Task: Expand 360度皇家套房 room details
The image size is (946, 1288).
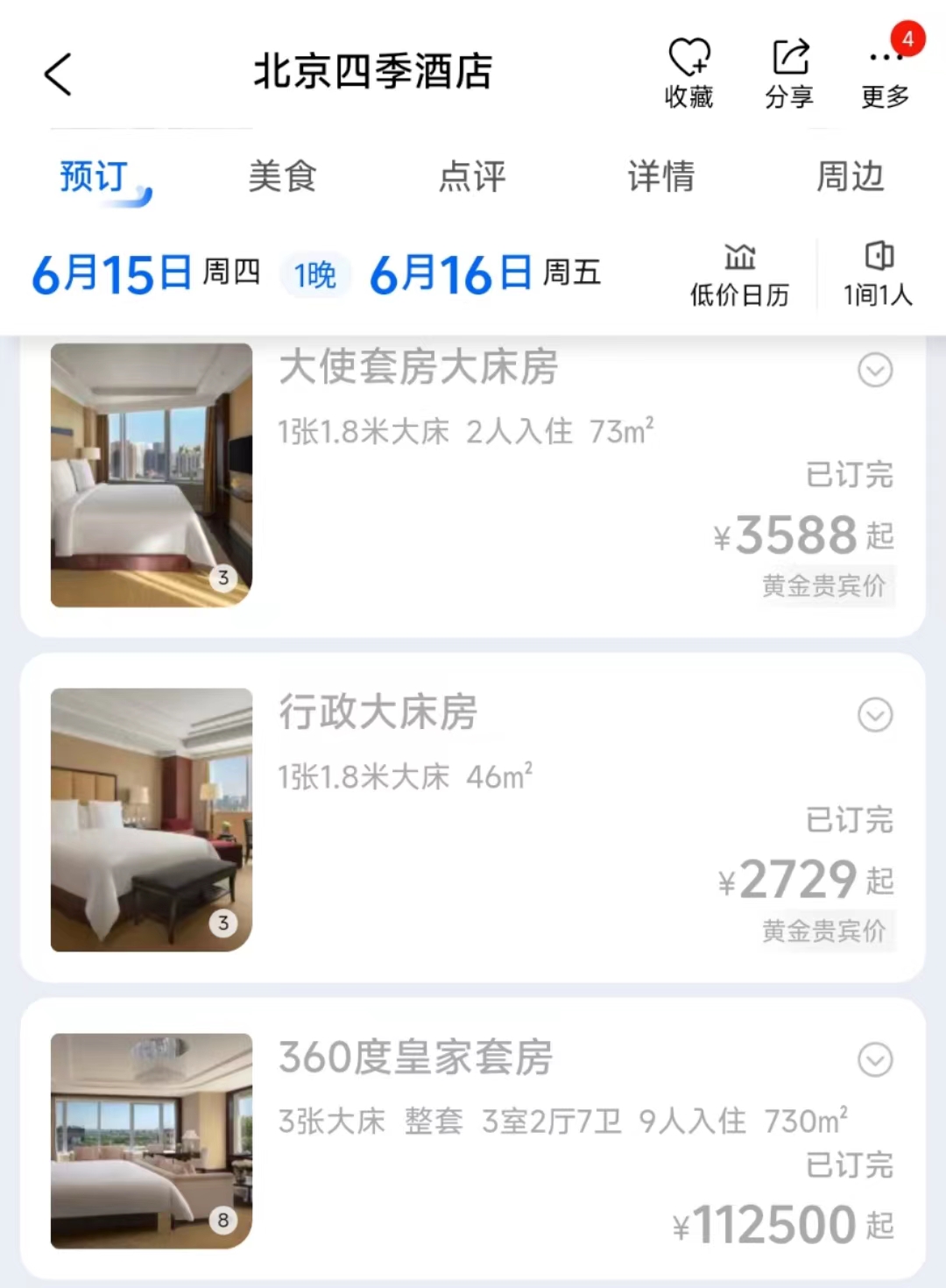Action: click(875, 1060)
